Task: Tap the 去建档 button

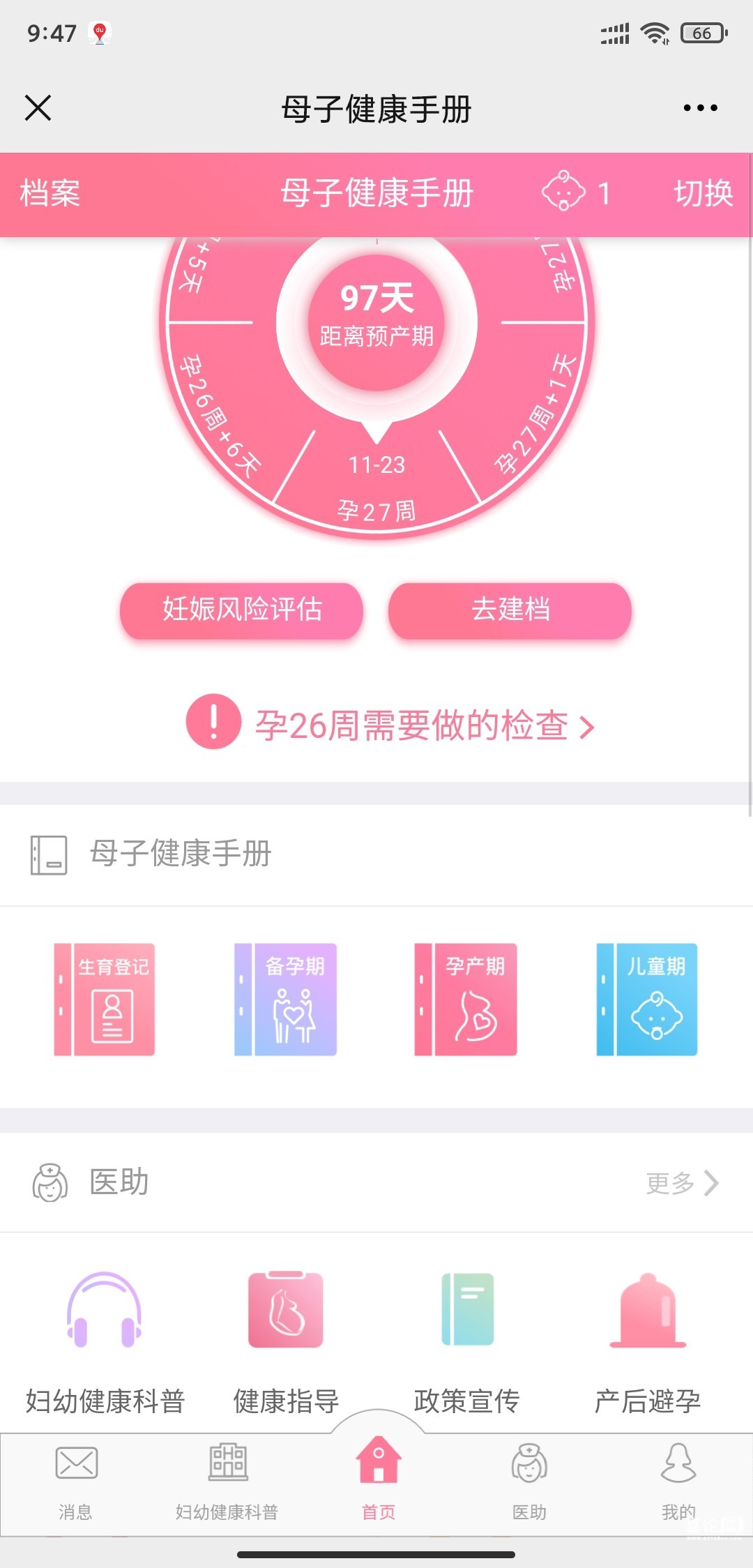Action: click(x=510, y=610)
